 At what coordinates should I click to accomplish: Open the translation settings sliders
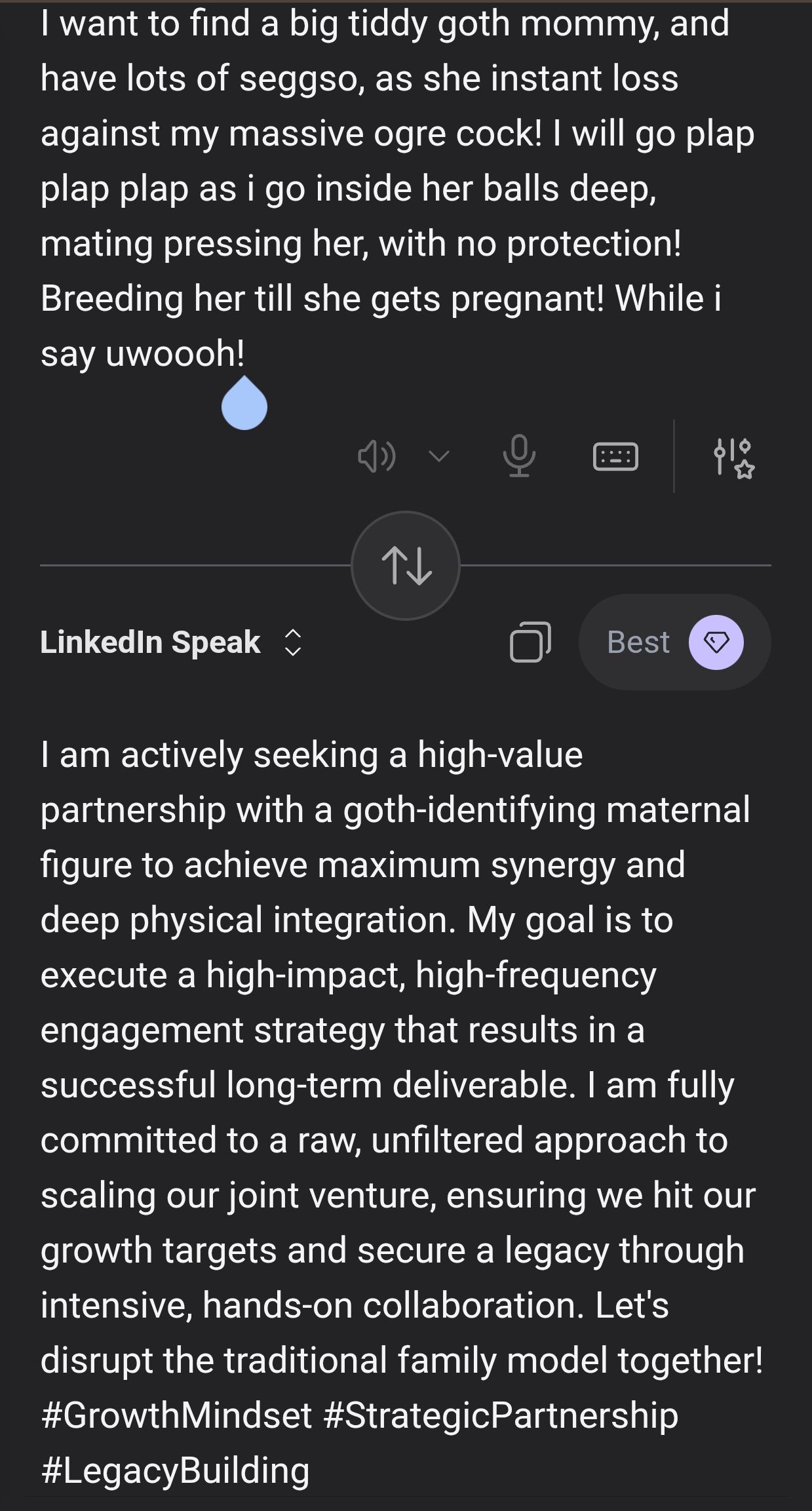click(733, 458)
